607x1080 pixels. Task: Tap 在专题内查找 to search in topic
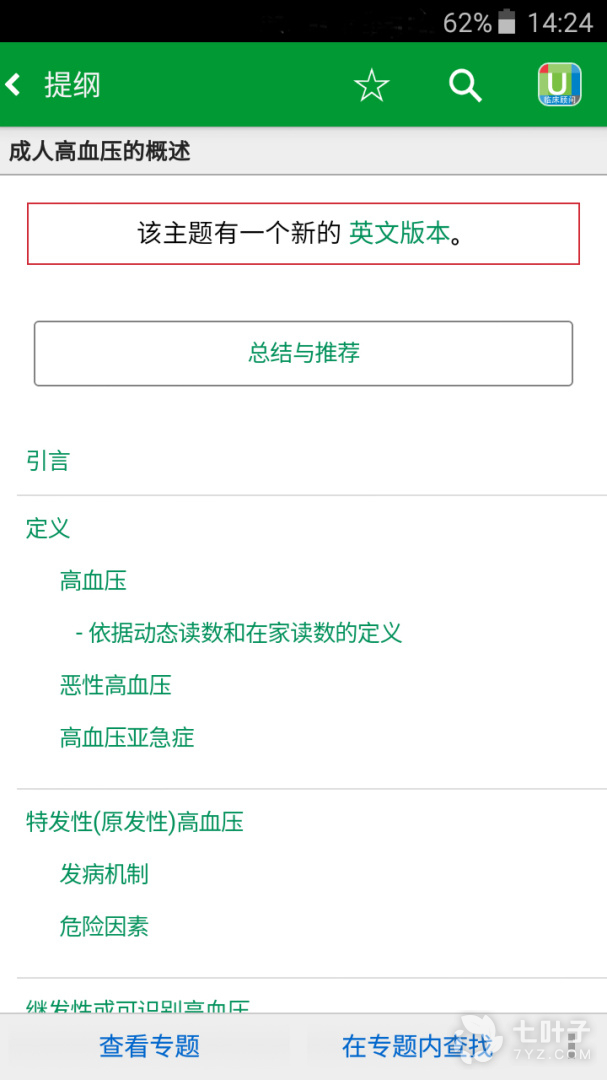click(x=418, y=1047)
